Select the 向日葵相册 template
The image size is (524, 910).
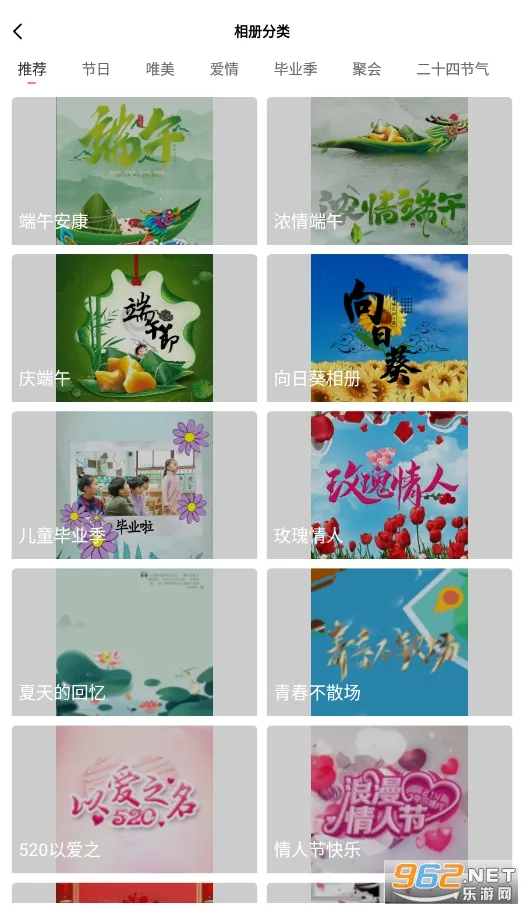pyautogui.click(x=389, y=328)
